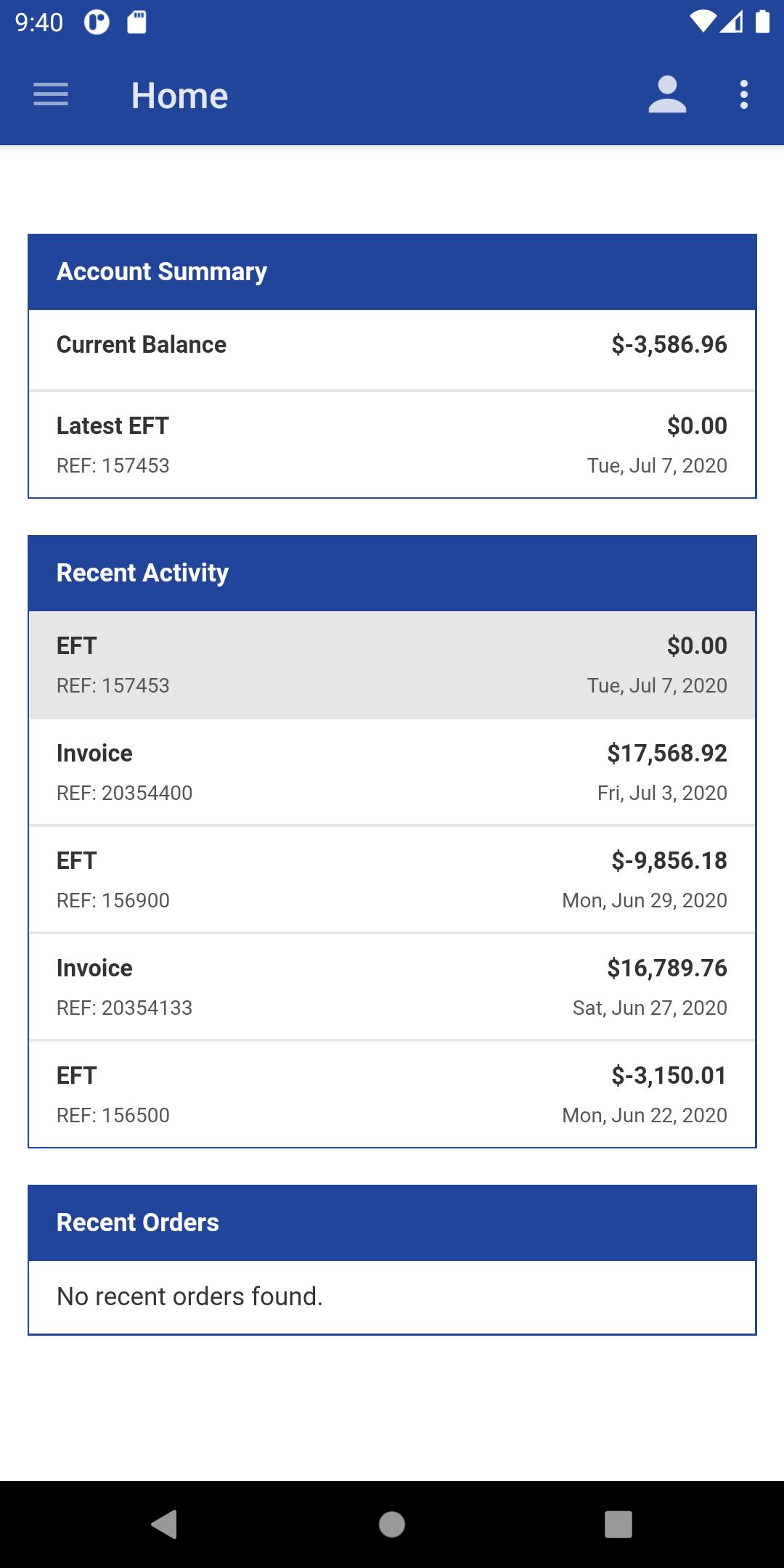Open Invoice REF 20354400

tap(392, 772)
